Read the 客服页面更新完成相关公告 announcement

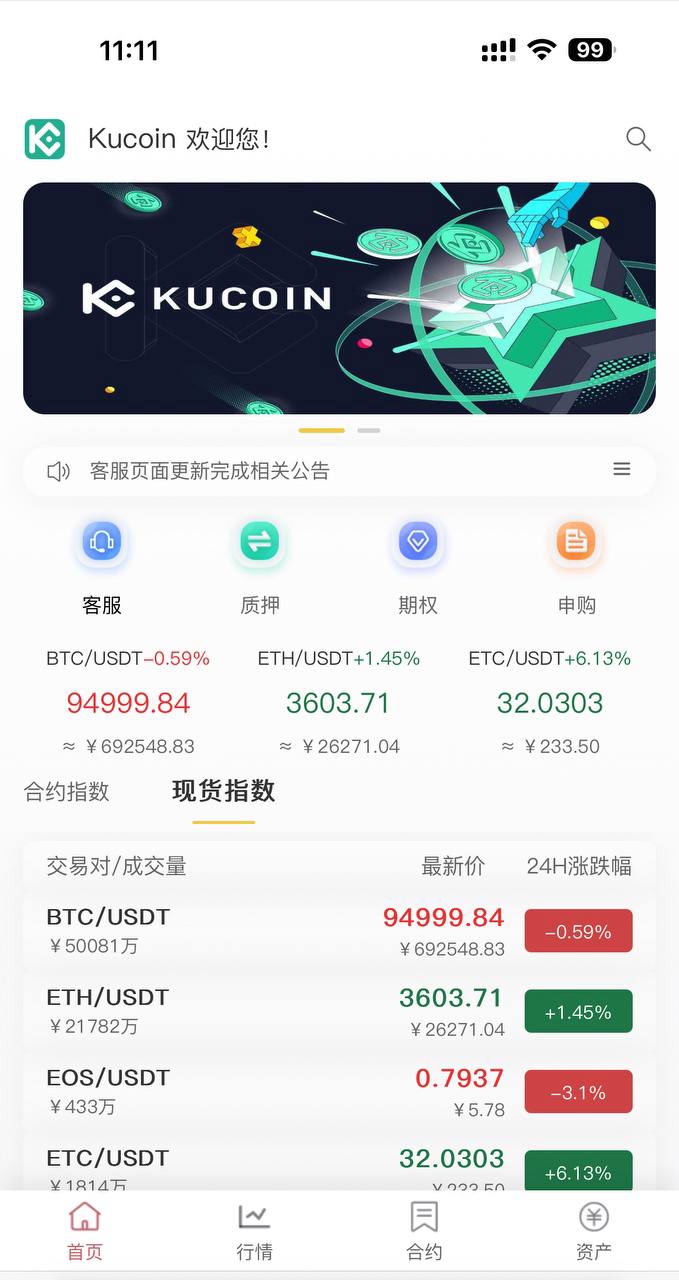click(210, 471)
